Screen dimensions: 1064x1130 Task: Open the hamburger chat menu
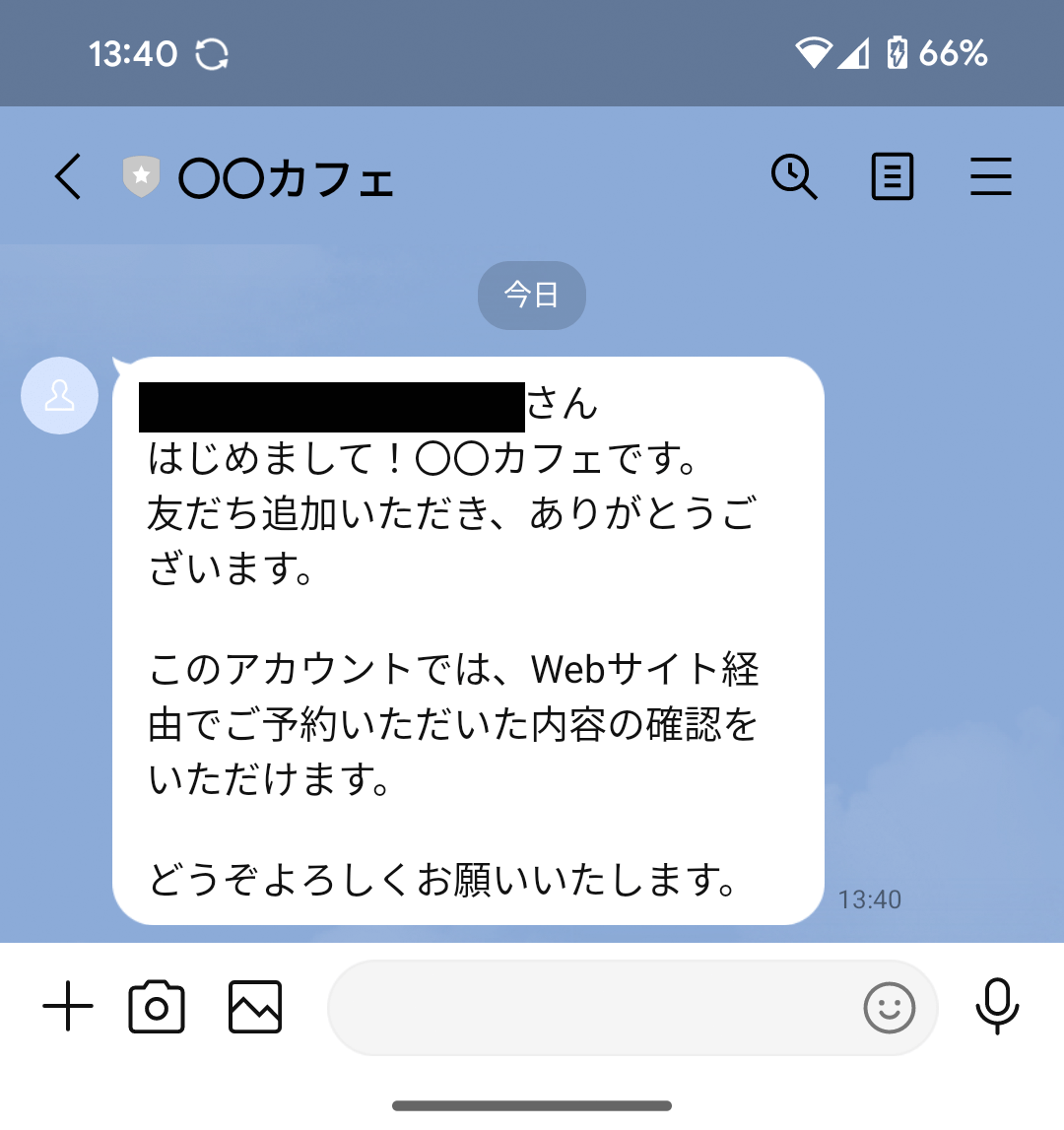pos(990,178)
